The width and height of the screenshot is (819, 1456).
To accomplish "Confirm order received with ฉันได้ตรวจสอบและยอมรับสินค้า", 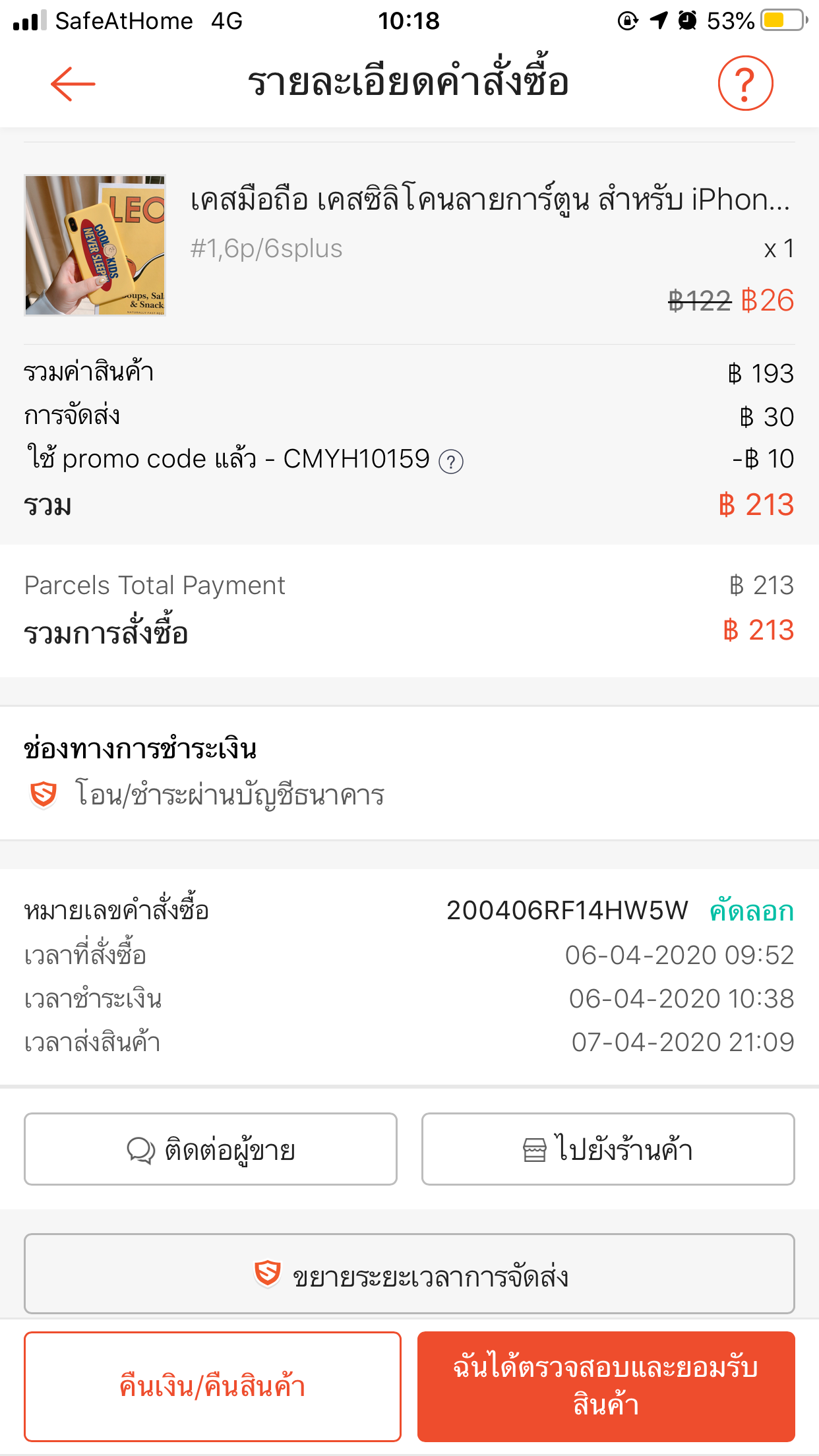I will pyautogui.click(x=605, y=1386).
